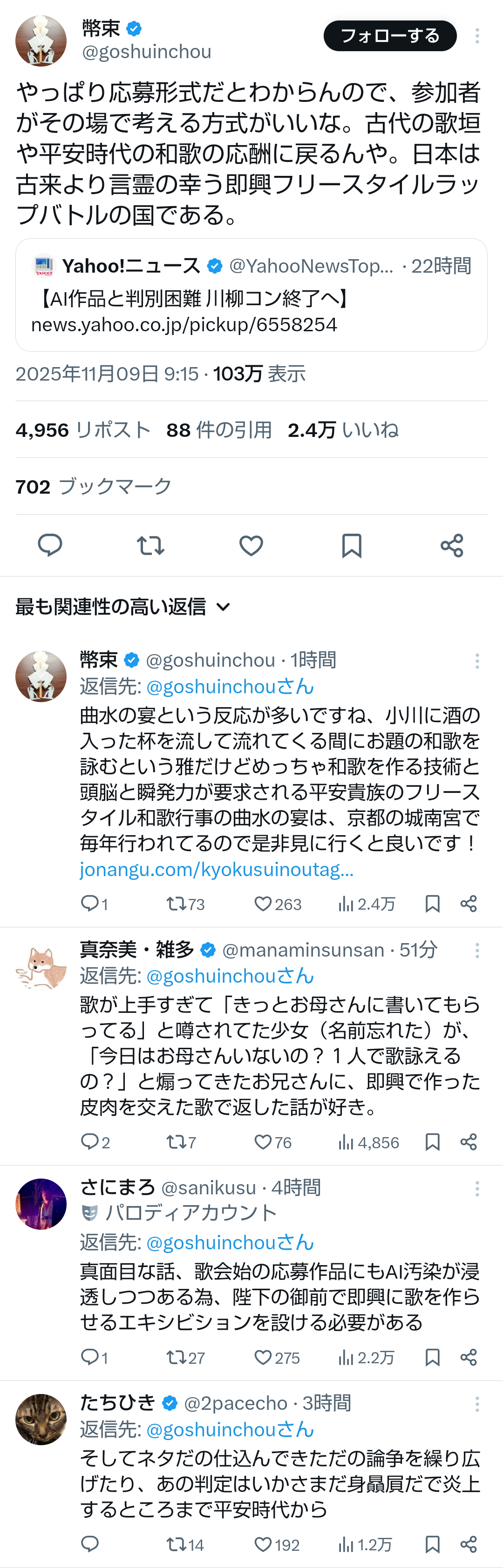Open the main post's overflow menu

(x=477, y=36)
